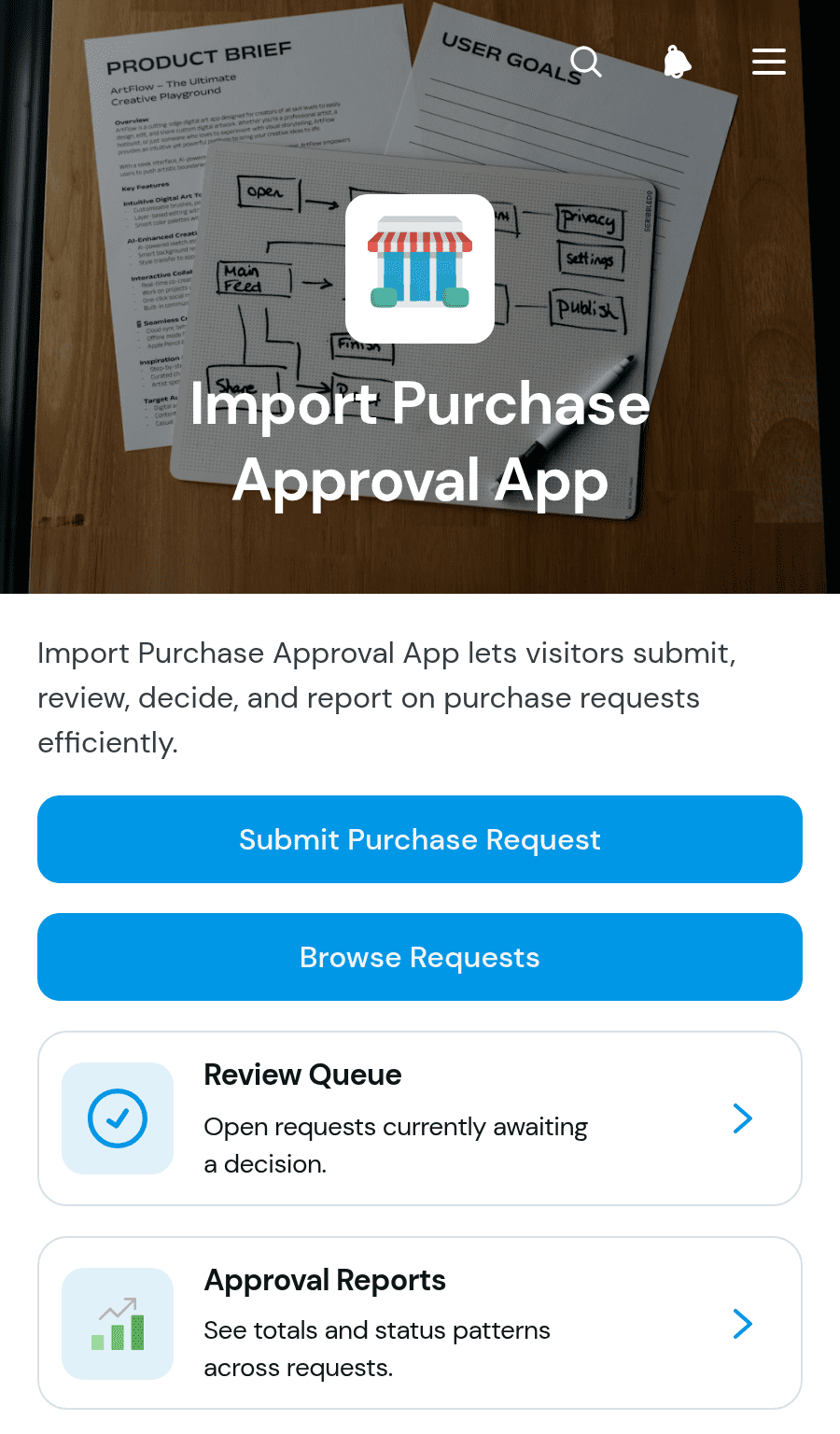Open the Approval Reports card
Image resolution: width=840 pixels, height=1434 pixels.
click(x=420, y=1323)
